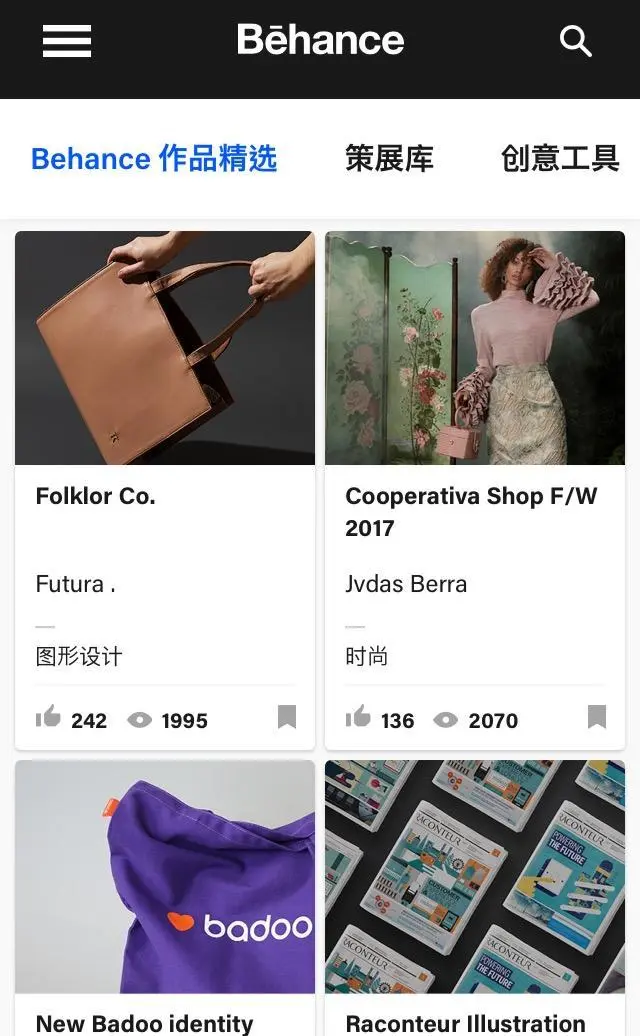View the New Badoo identity project
This screenshot has height=1036, width=640.
point(165,876)
